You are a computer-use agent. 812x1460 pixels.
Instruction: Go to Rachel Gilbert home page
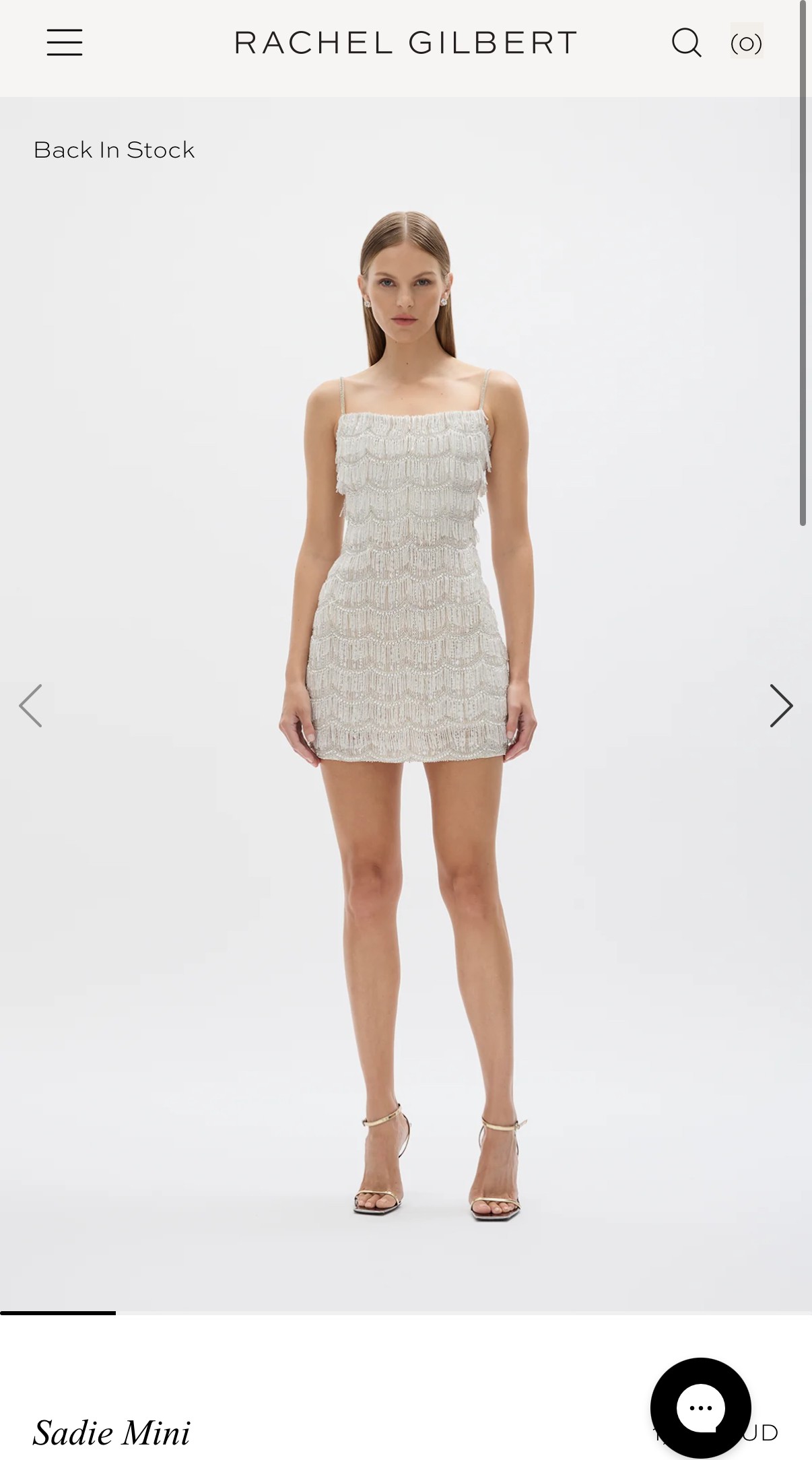pos(406,42)
